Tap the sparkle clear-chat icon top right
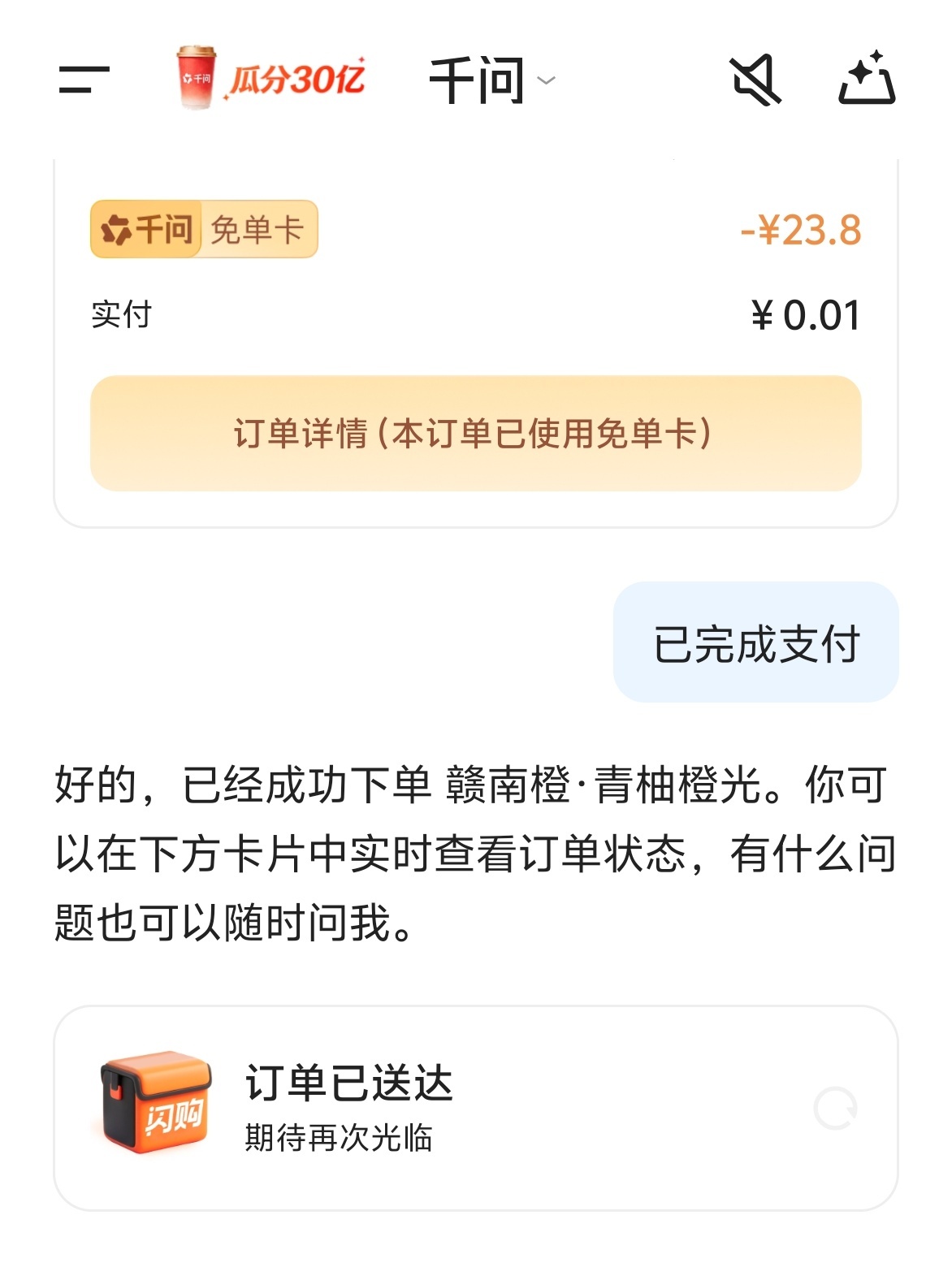The width and height of the screenshot is (952, 1267). click(864, 79)
